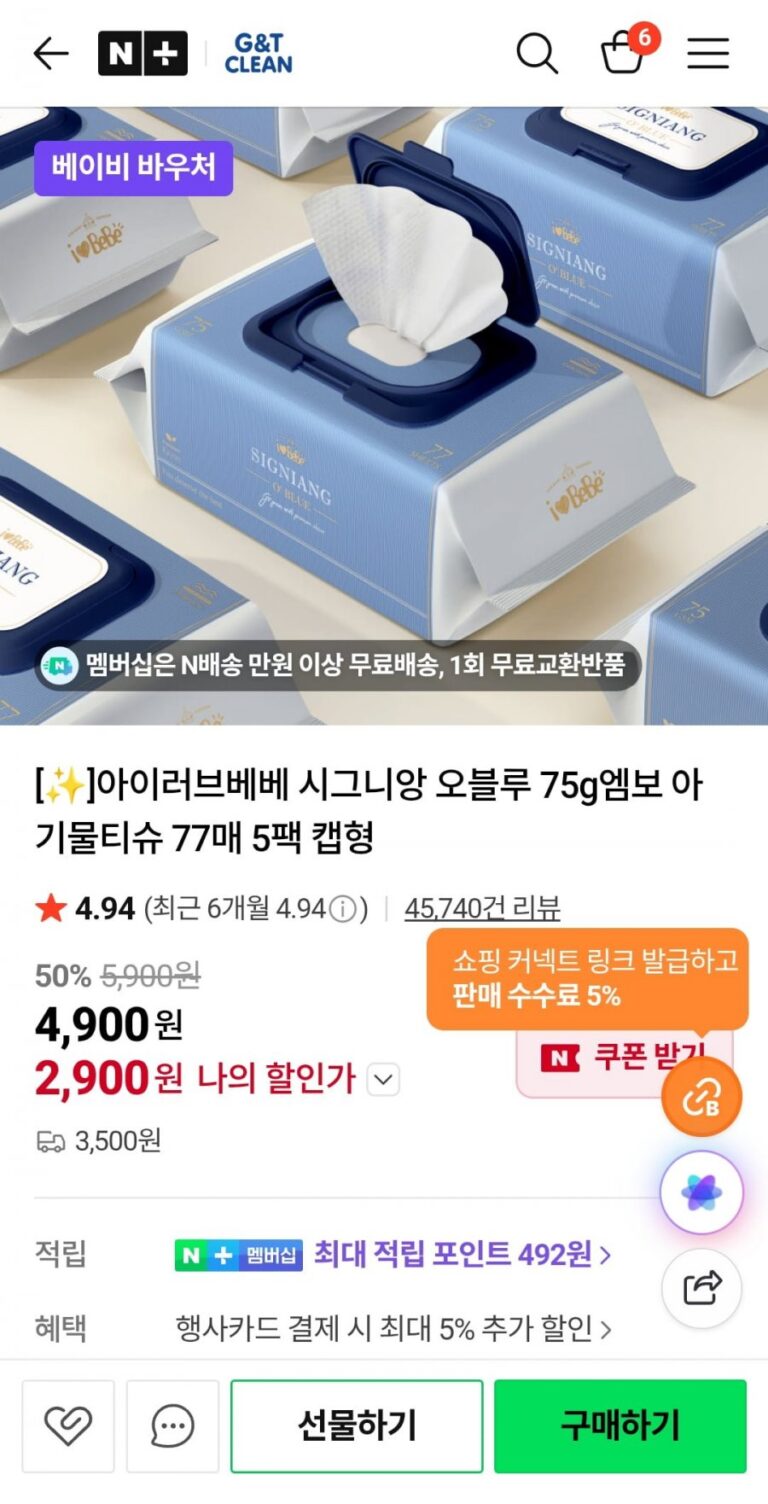Image resolution: width=768 pixels, height=1504 pixels.
Task: Open 최대 적립 포인트 492원 details
Action: click(x=462, y=1254)
